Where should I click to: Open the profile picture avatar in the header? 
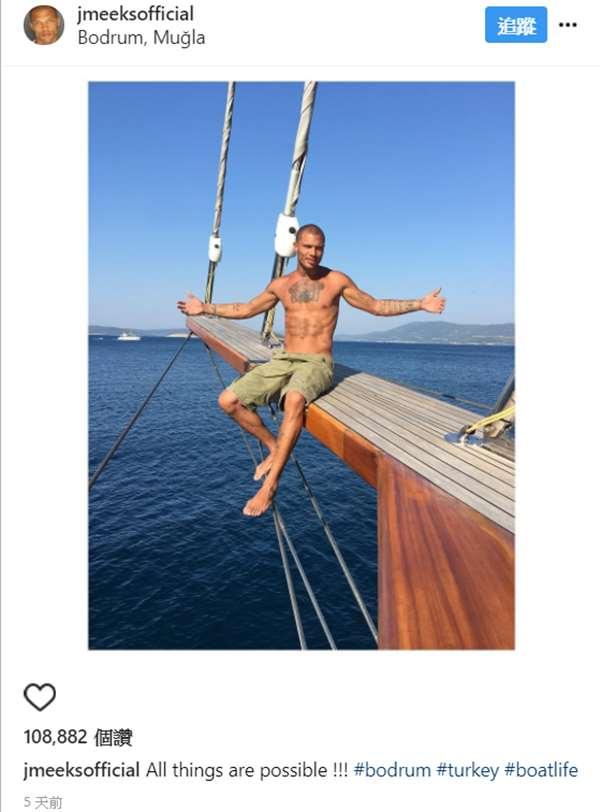point(44,25)
